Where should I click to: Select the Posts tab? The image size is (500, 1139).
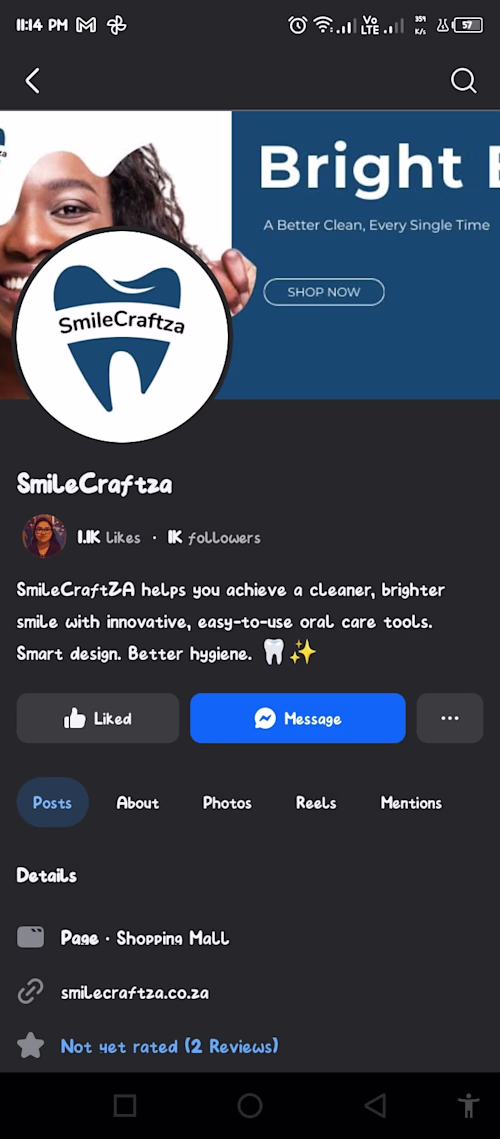pyautogui.click(x=52, y=803)
